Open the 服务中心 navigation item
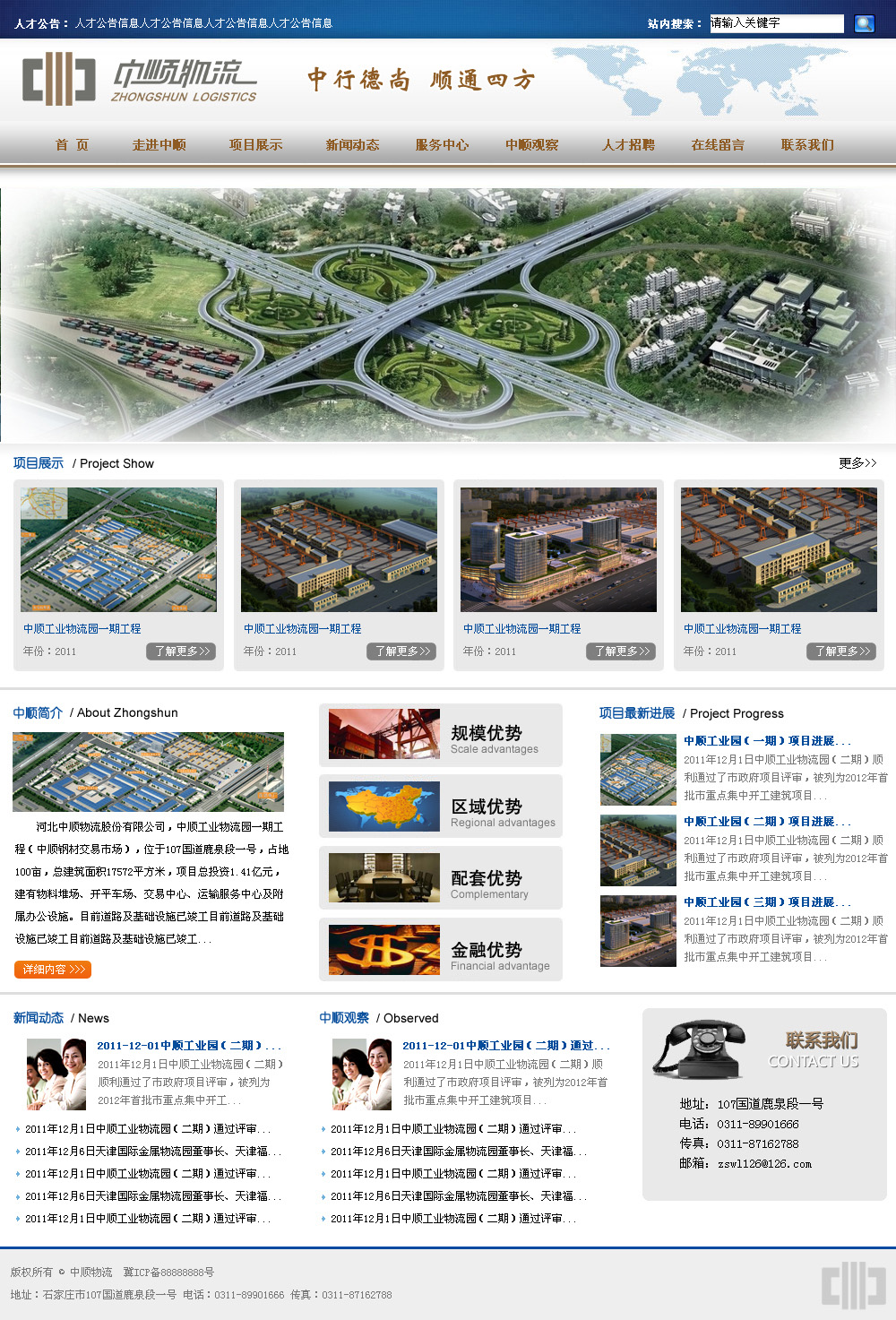 coord(442,144)
